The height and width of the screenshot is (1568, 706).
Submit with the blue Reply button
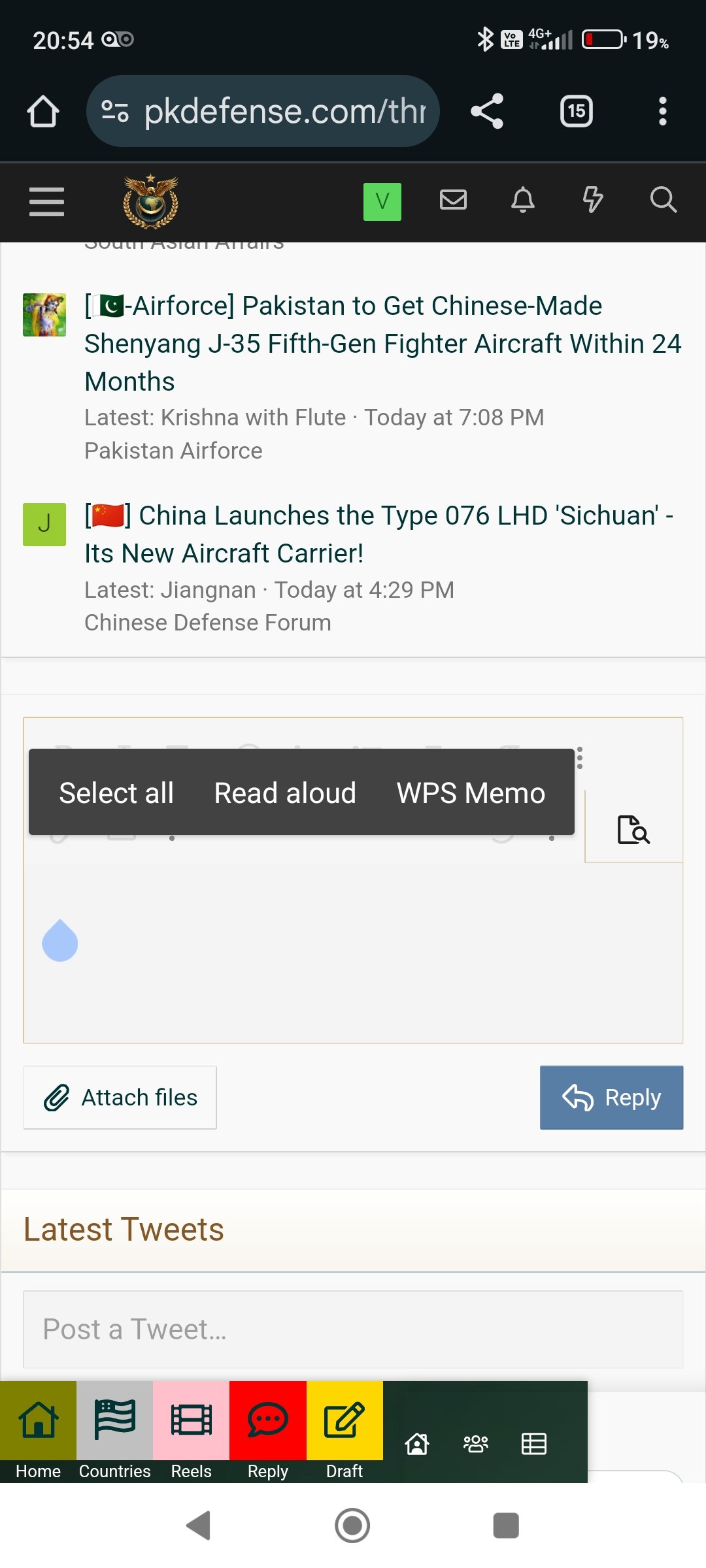(x=611, y=1098)
